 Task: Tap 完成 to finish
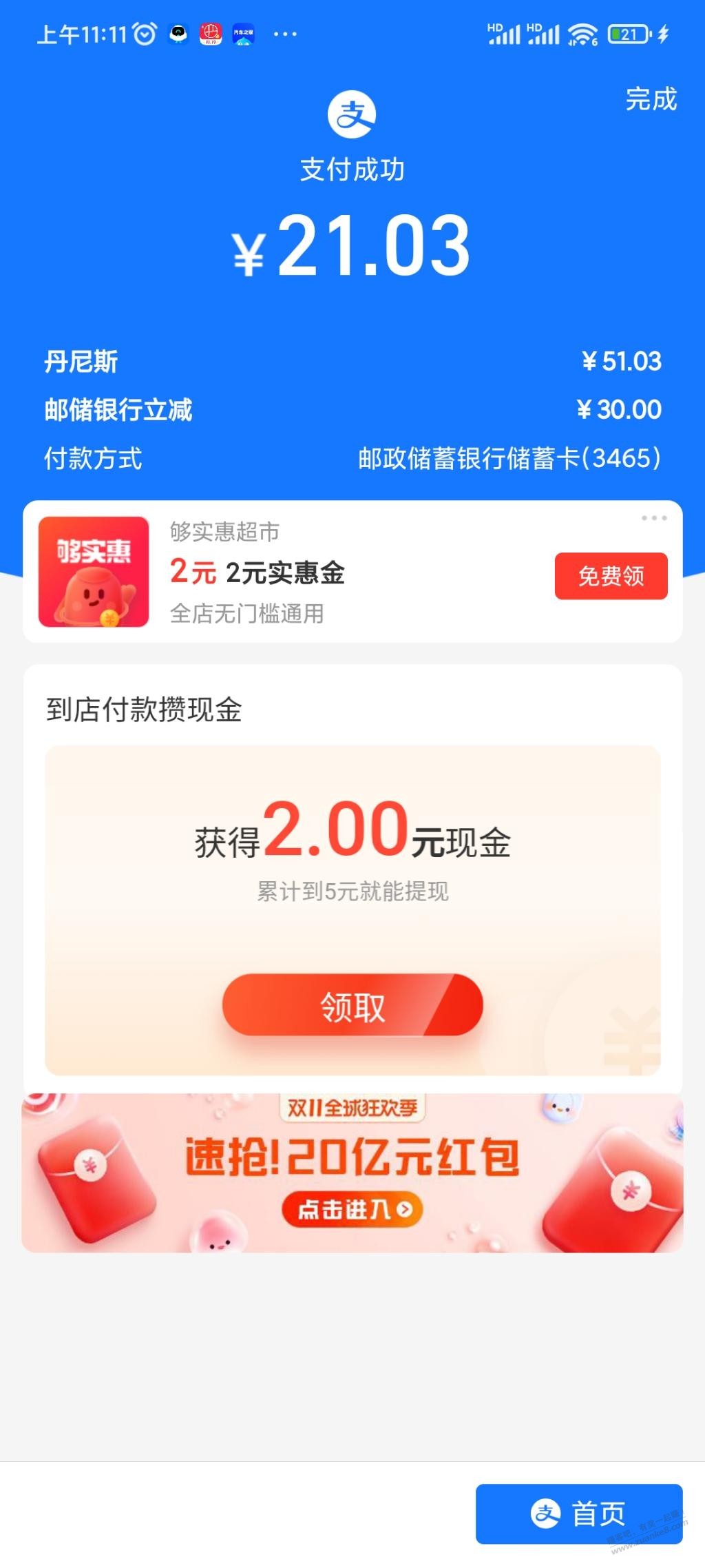[651, 99]
